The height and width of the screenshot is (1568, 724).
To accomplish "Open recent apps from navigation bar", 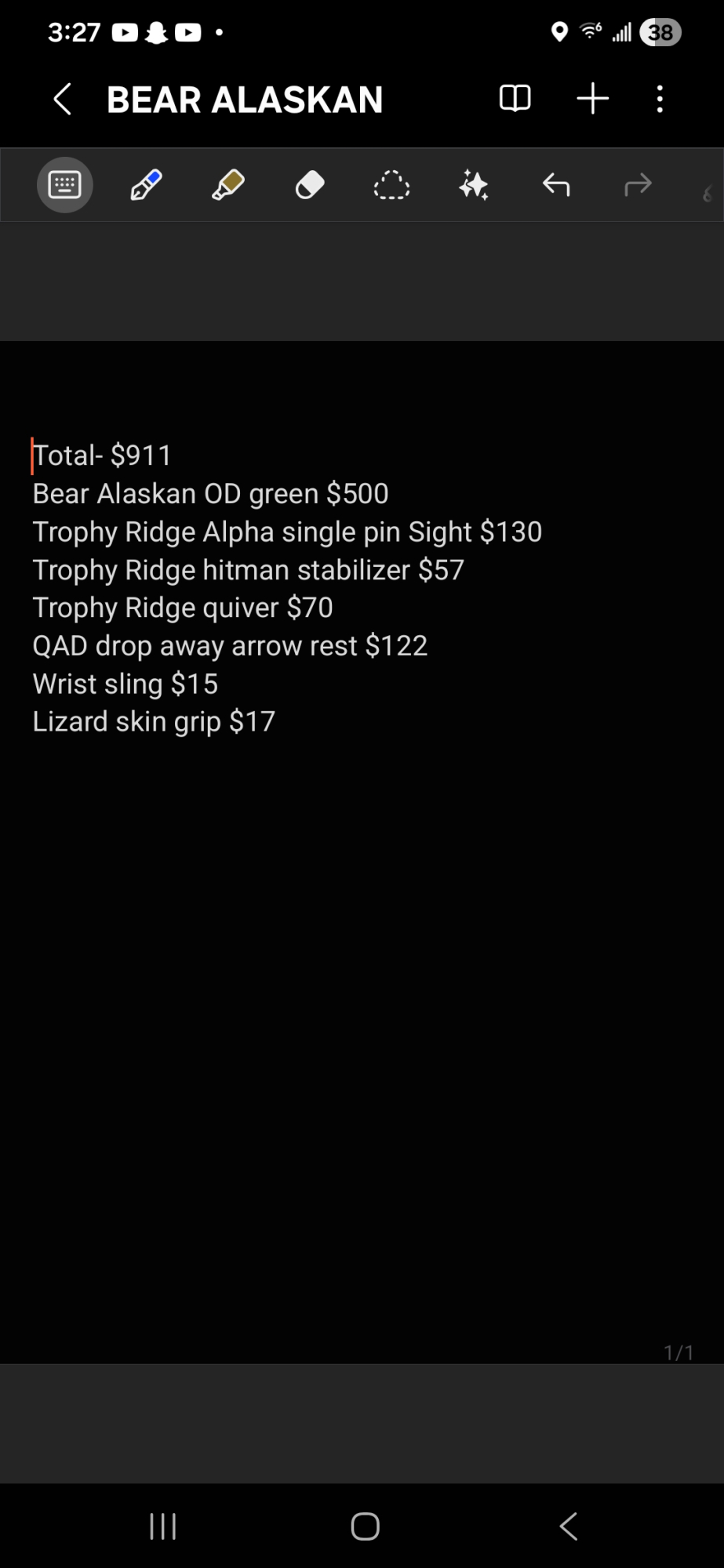I will pyautogui.click(x=163, y=1526).
